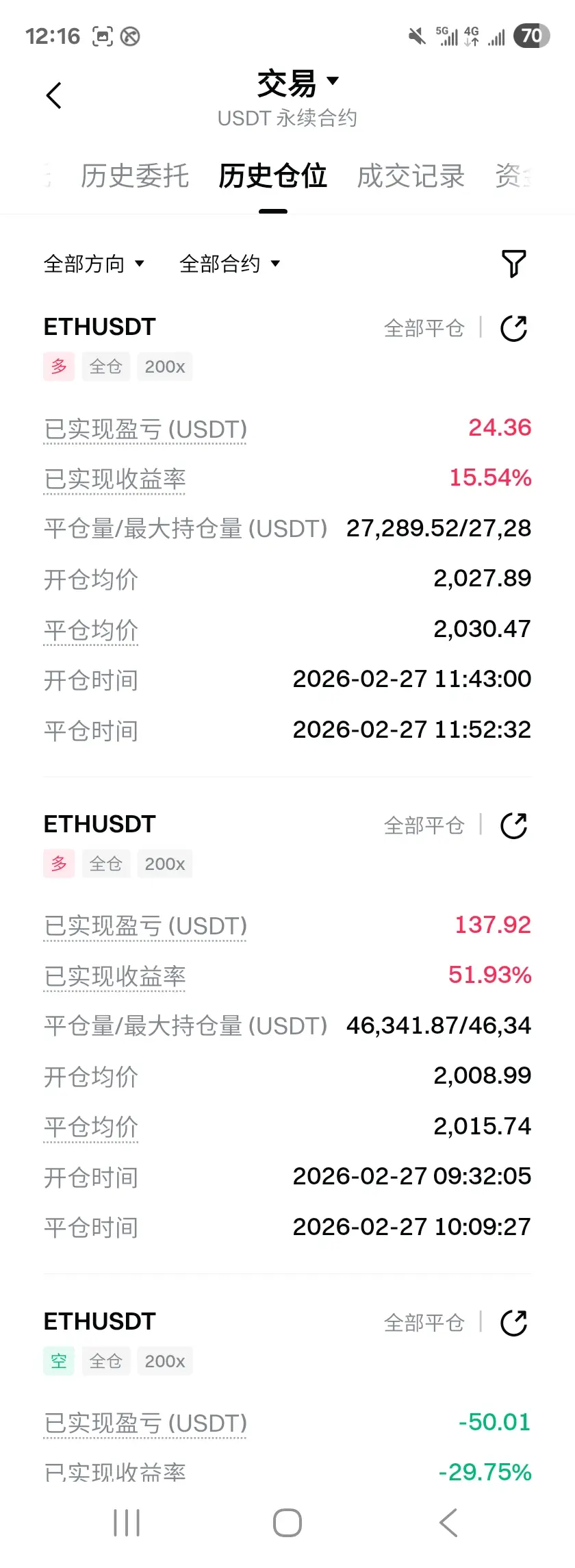Open recent apps from the navigation bar
Screen dimensions: 575x1568
coord(127,1523)
